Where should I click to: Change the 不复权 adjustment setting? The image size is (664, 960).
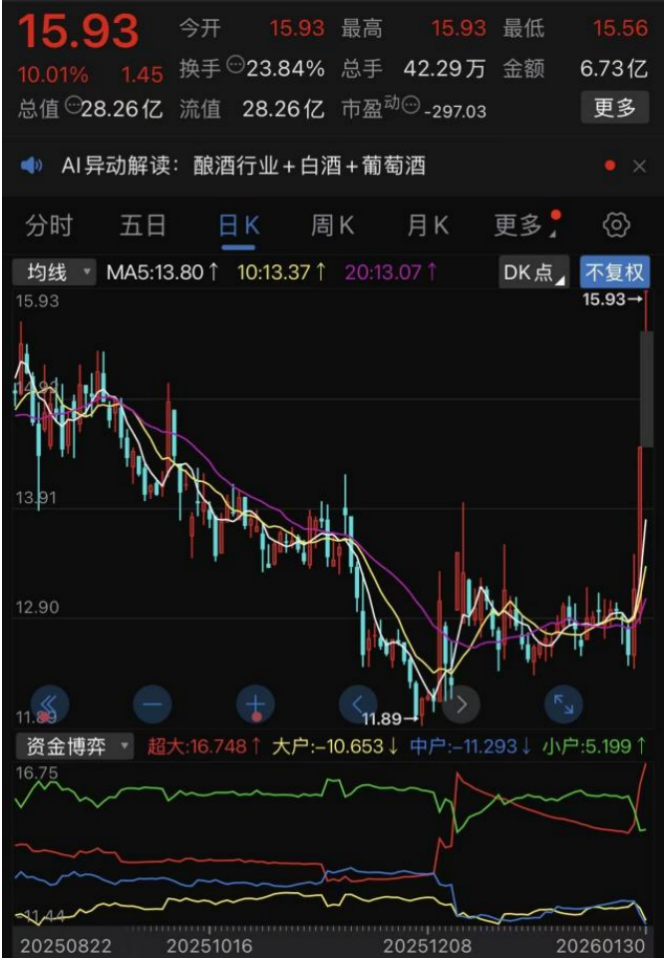click(x=614, y=272)
